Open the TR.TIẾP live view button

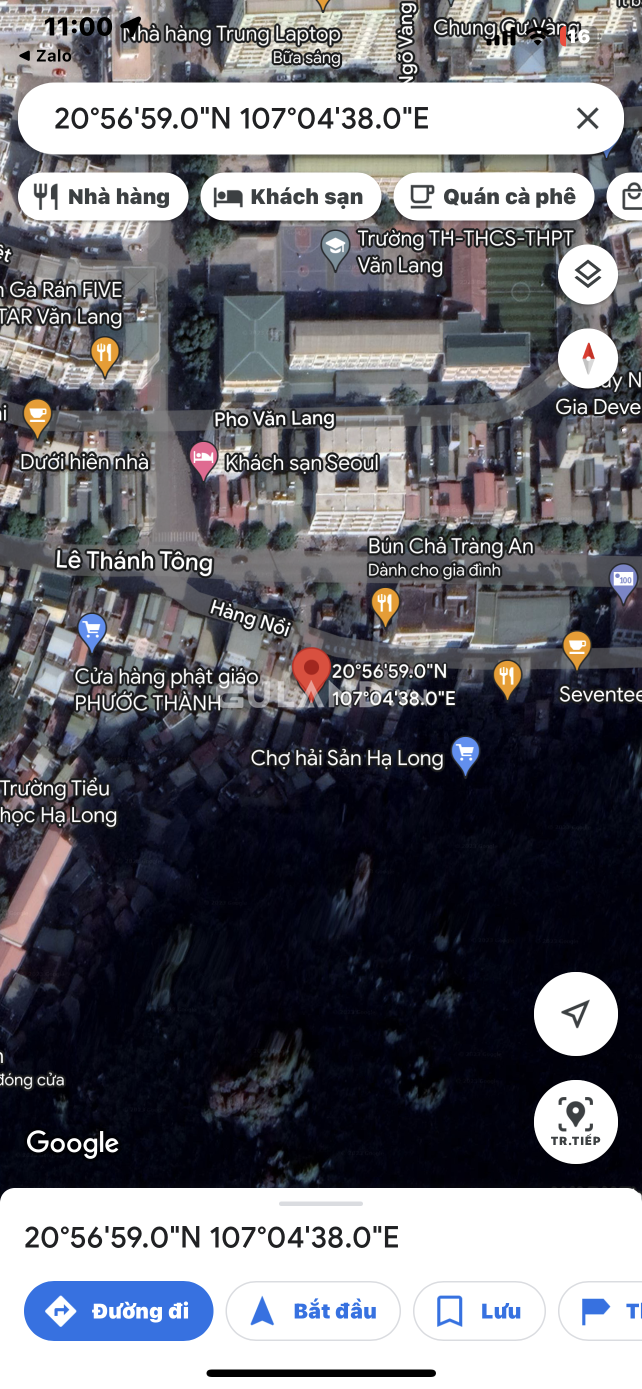point(575,1121)
